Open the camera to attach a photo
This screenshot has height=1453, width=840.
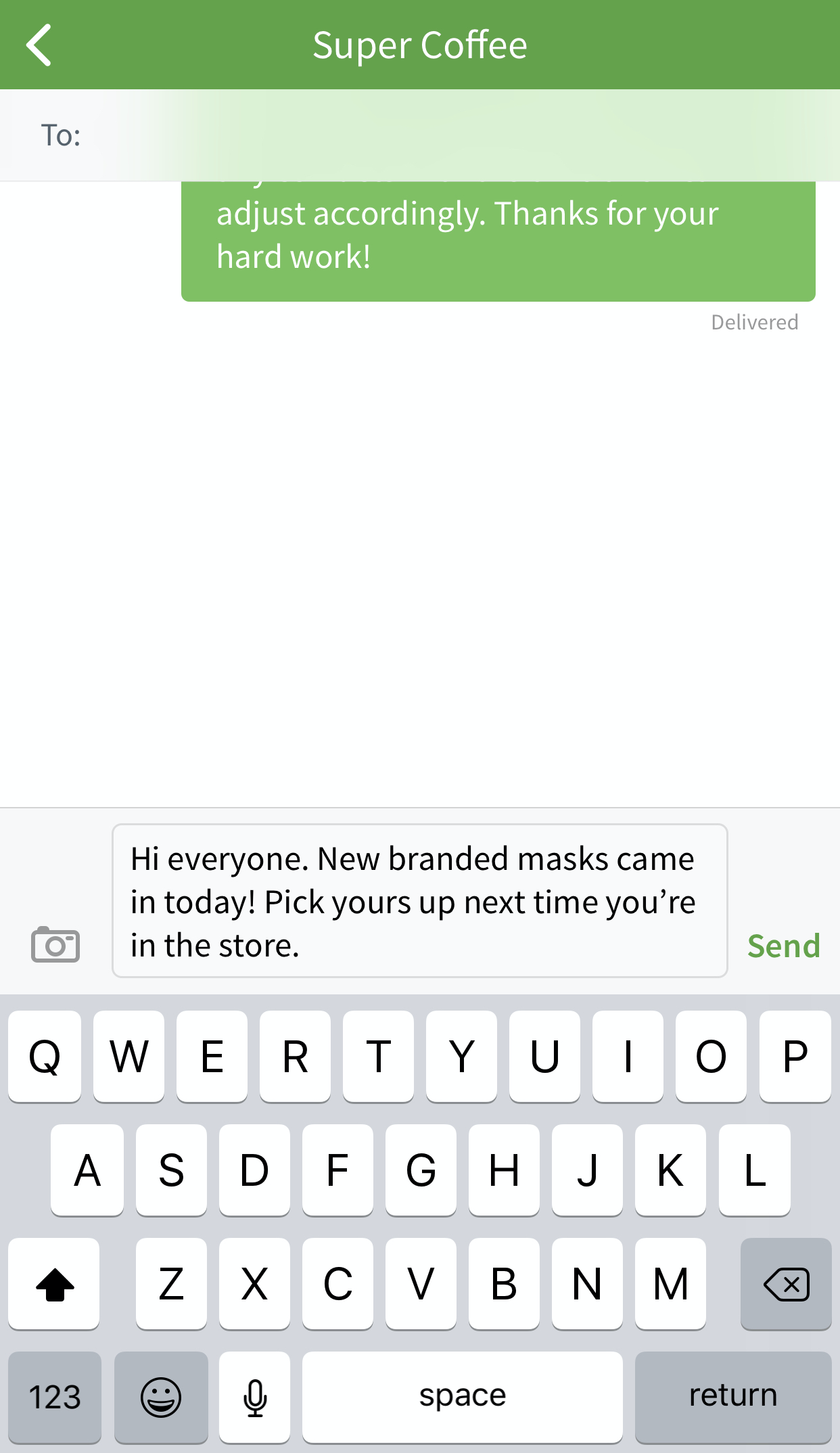pyautogui.click(x=55, y=944)
